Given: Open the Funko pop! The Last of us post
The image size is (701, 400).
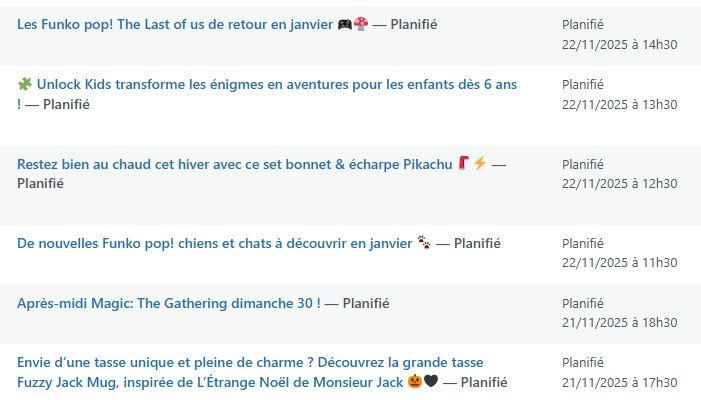Looking at the screenshot, I should [x=175, y=24].
